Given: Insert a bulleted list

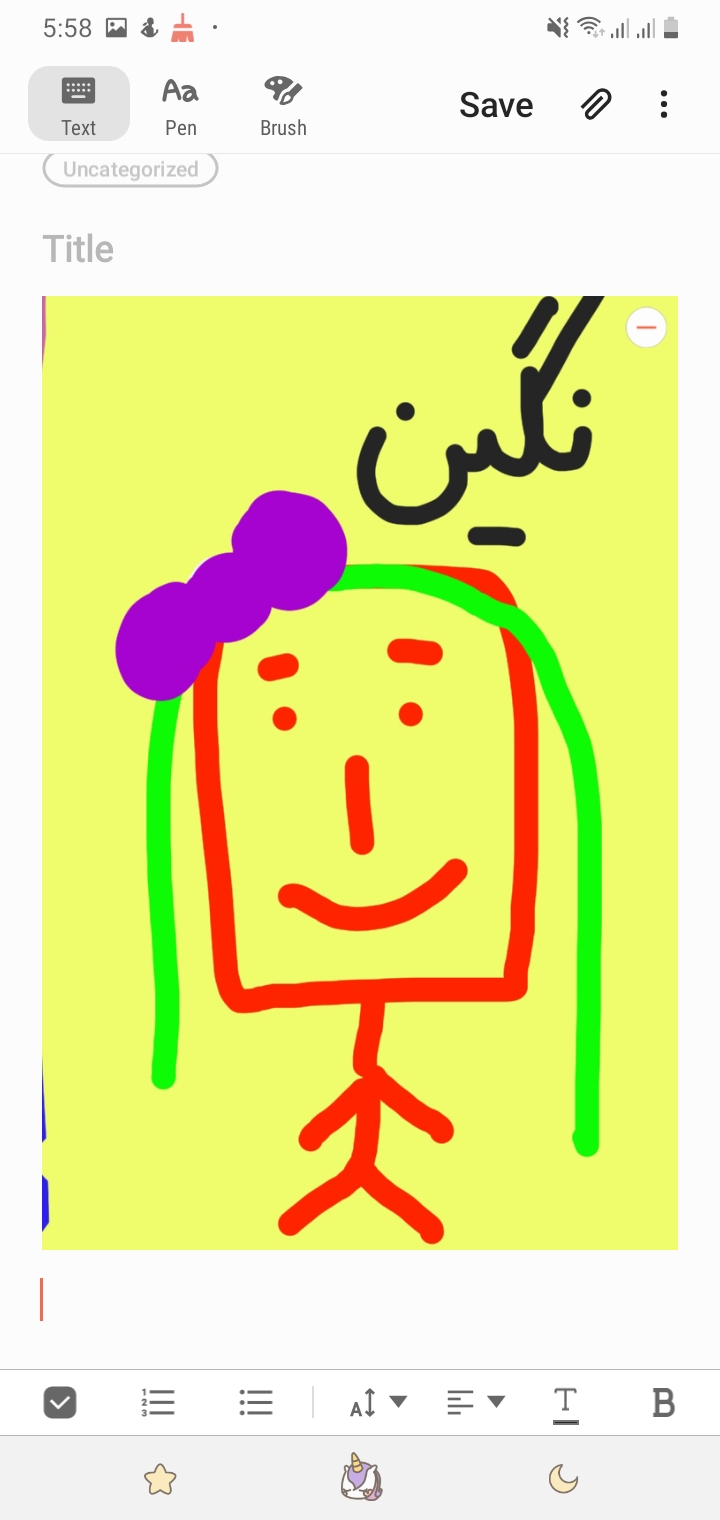Looking at the screenshot, I should pos(256,1403).
